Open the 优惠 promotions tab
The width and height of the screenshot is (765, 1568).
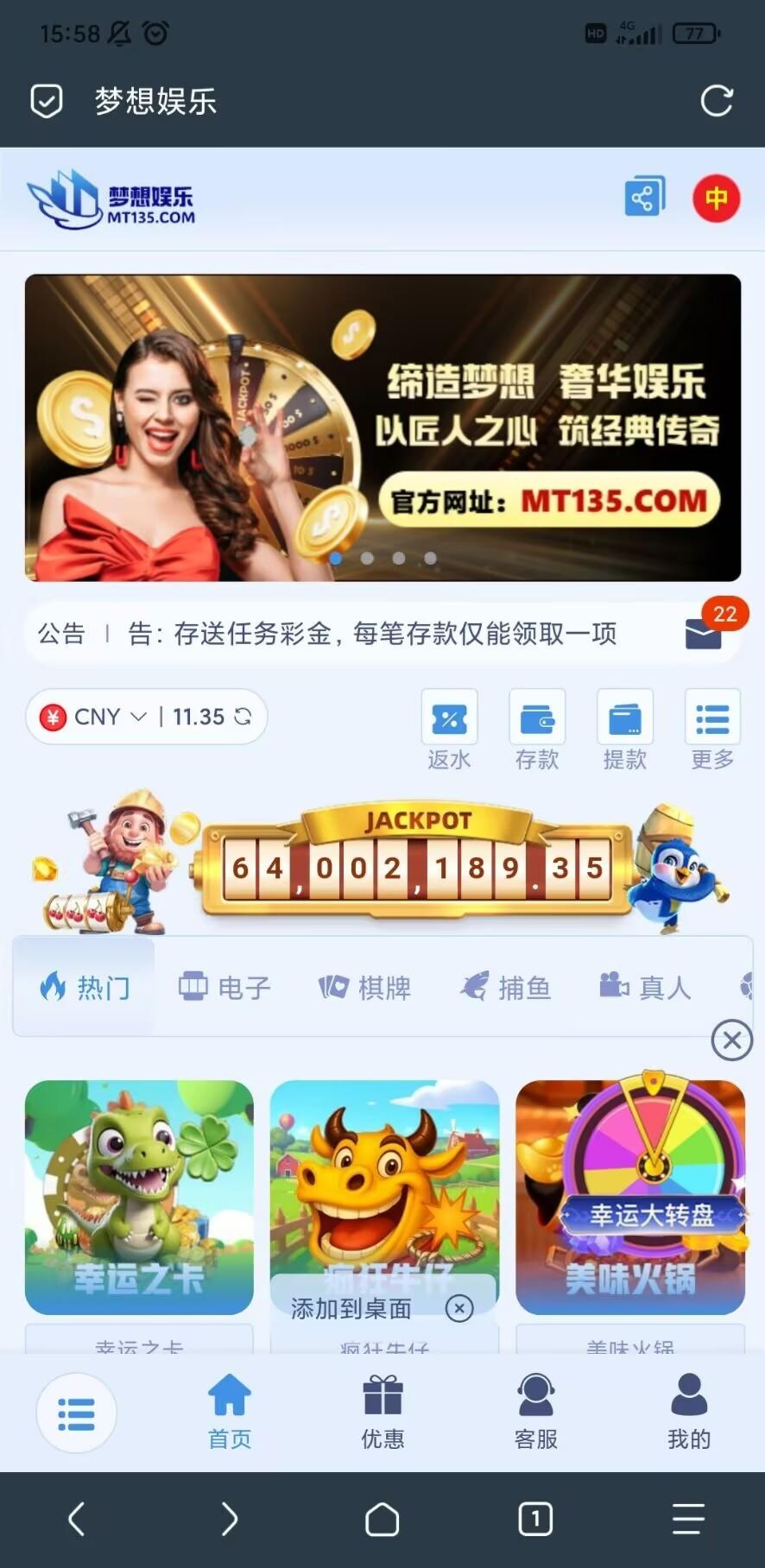point(382,1412)
